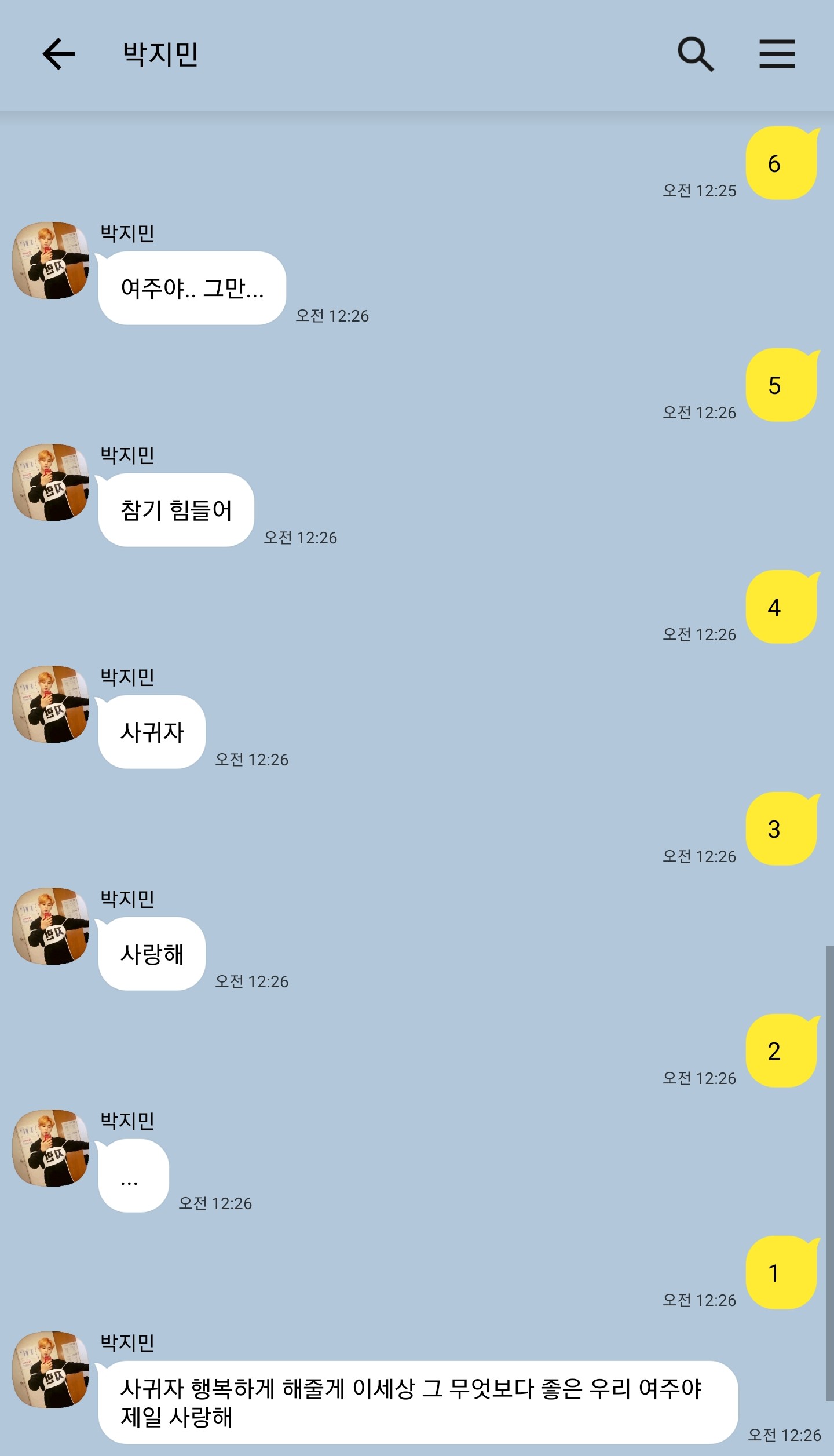834x1456 pixels.
Task: Open the hamburger menu
Action: click(777, 54)
